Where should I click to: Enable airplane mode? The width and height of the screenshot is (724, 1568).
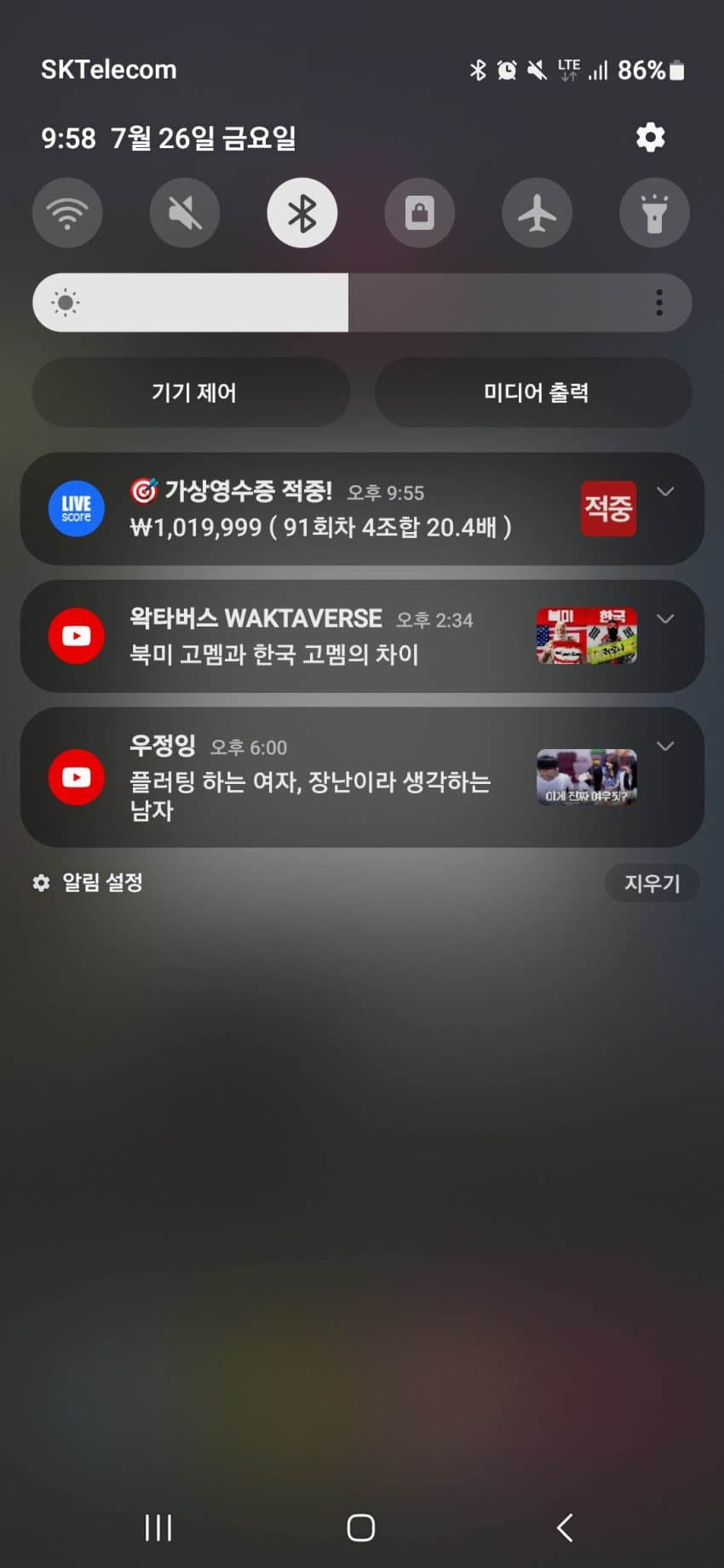point(537,213)
